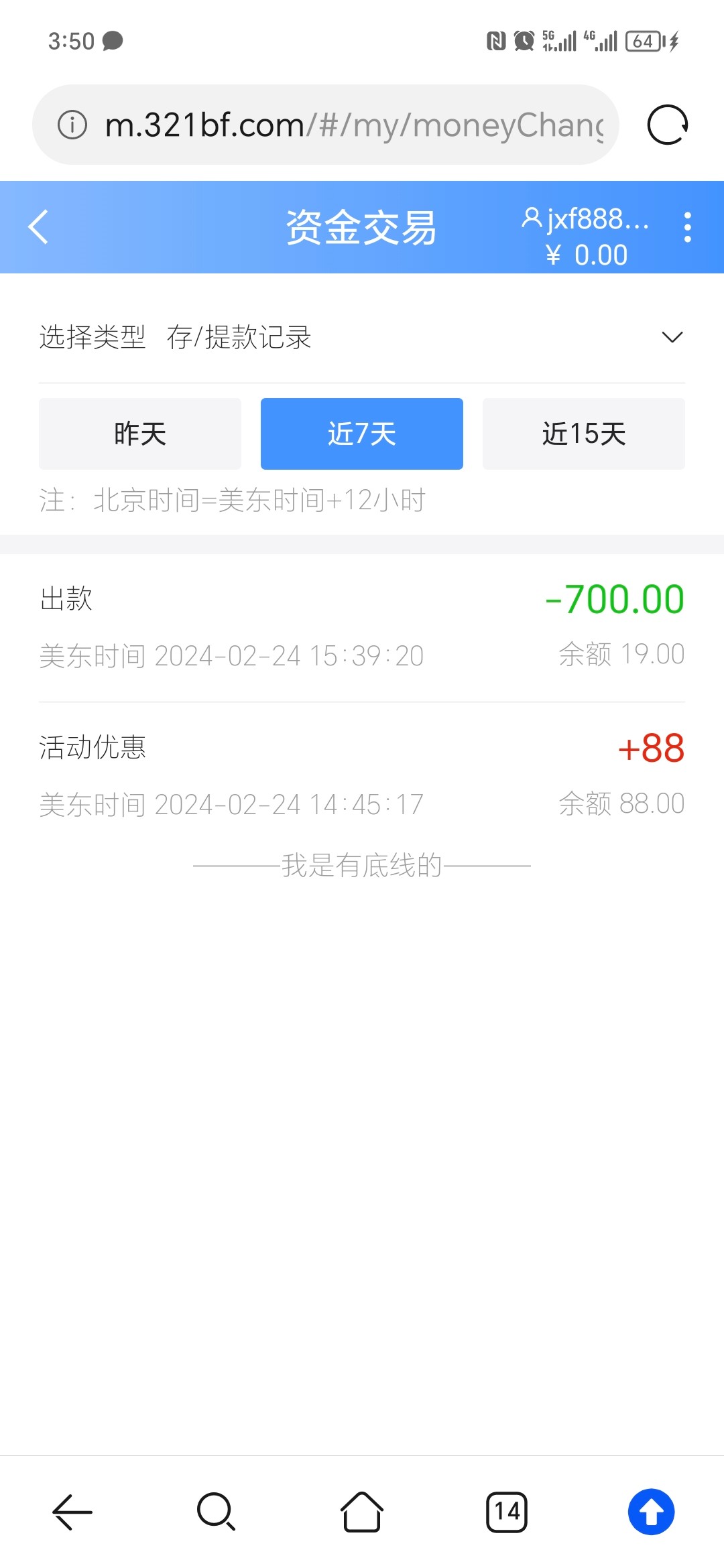Tap the blue upload arrow button
This screenshot has height=1568, width=724.
pyautogui.click(x=651, y=1512)
